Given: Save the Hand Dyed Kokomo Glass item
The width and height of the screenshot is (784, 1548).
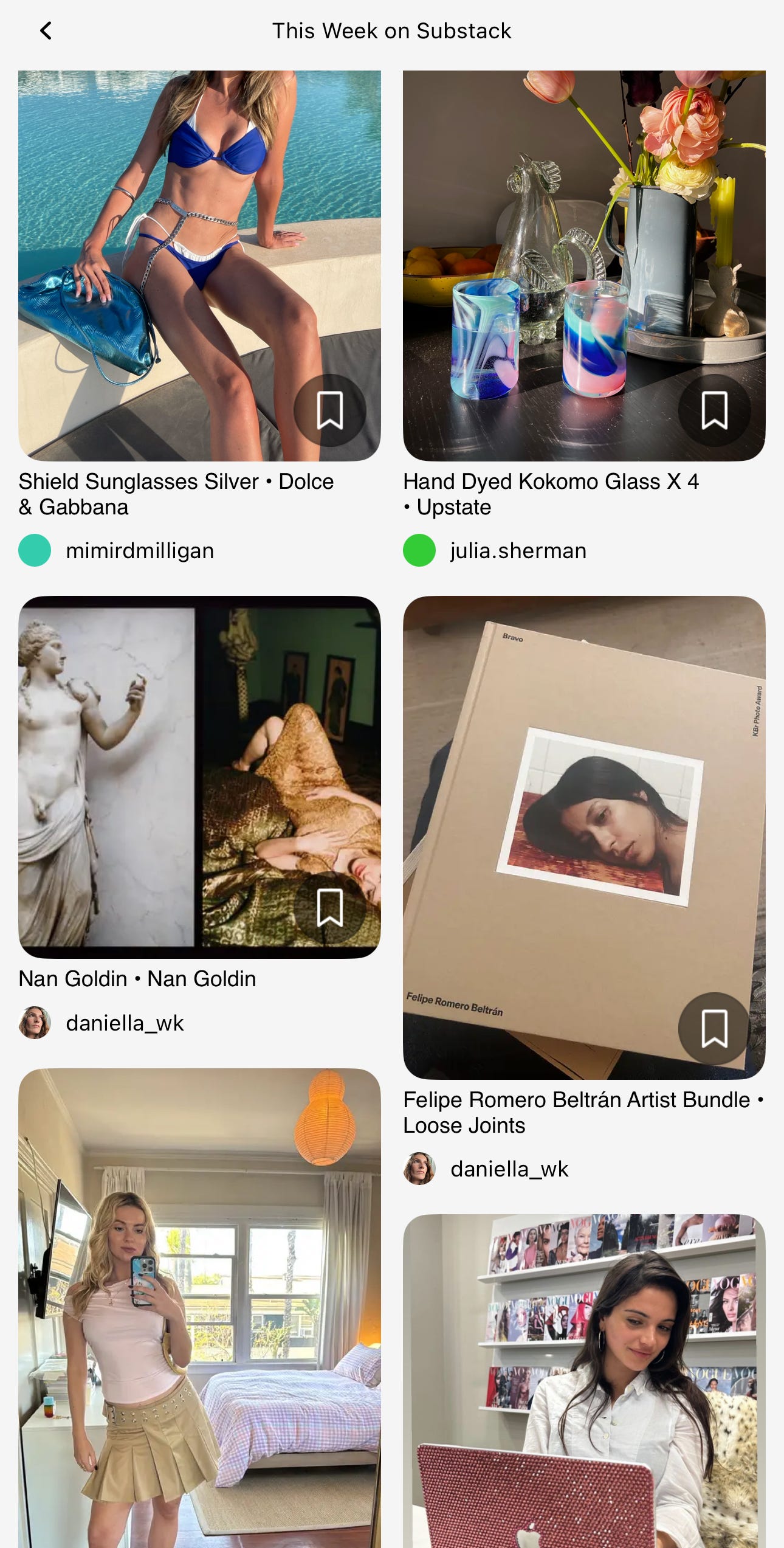Looking at the screenshot, I should pos(714,410).
